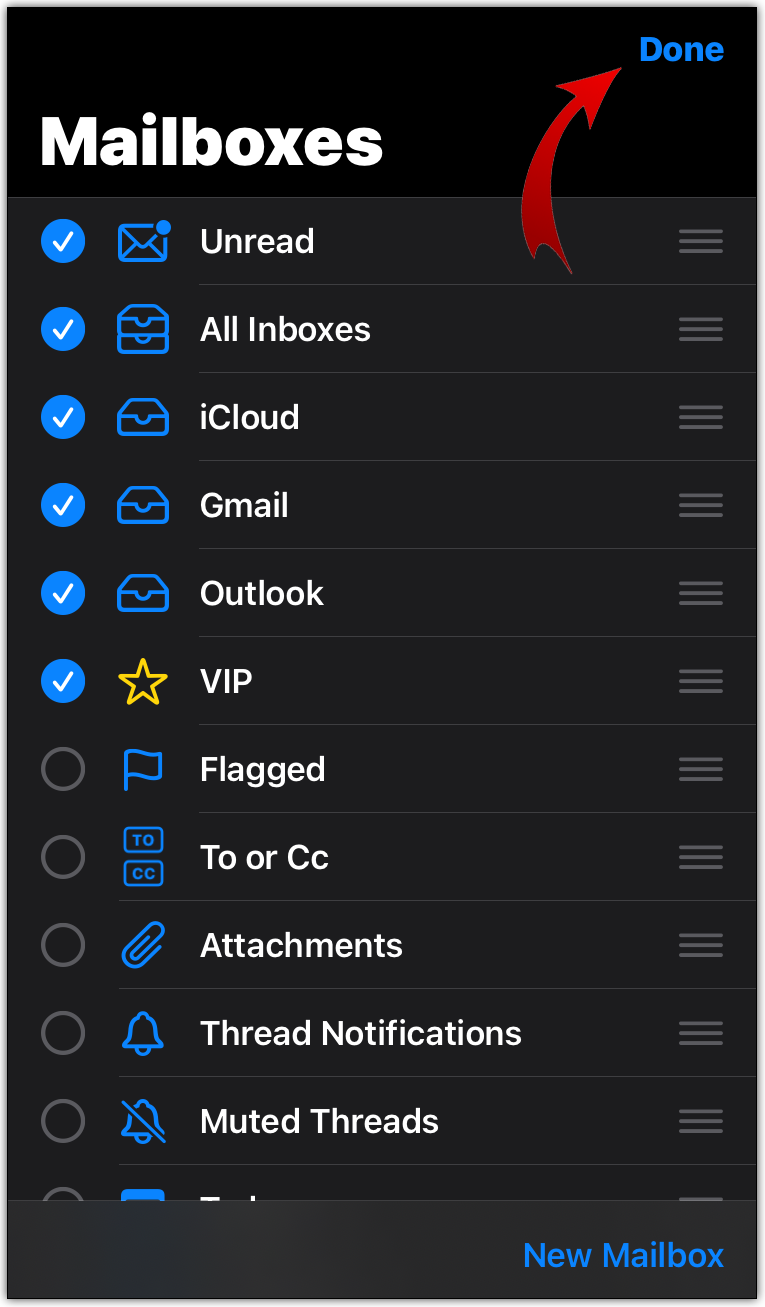Tap the reorder handle next to Gmail
Image resolution: width=765 pixels, height=1307 pixels.
point(701,505)
